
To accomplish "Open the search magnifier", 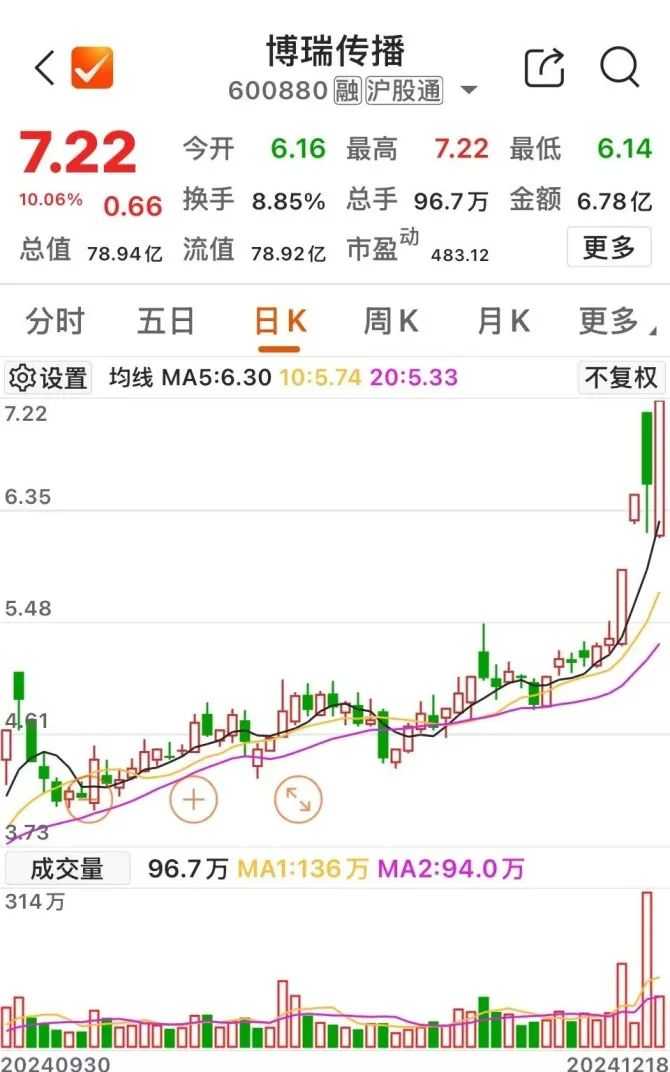I will (619, 68).
